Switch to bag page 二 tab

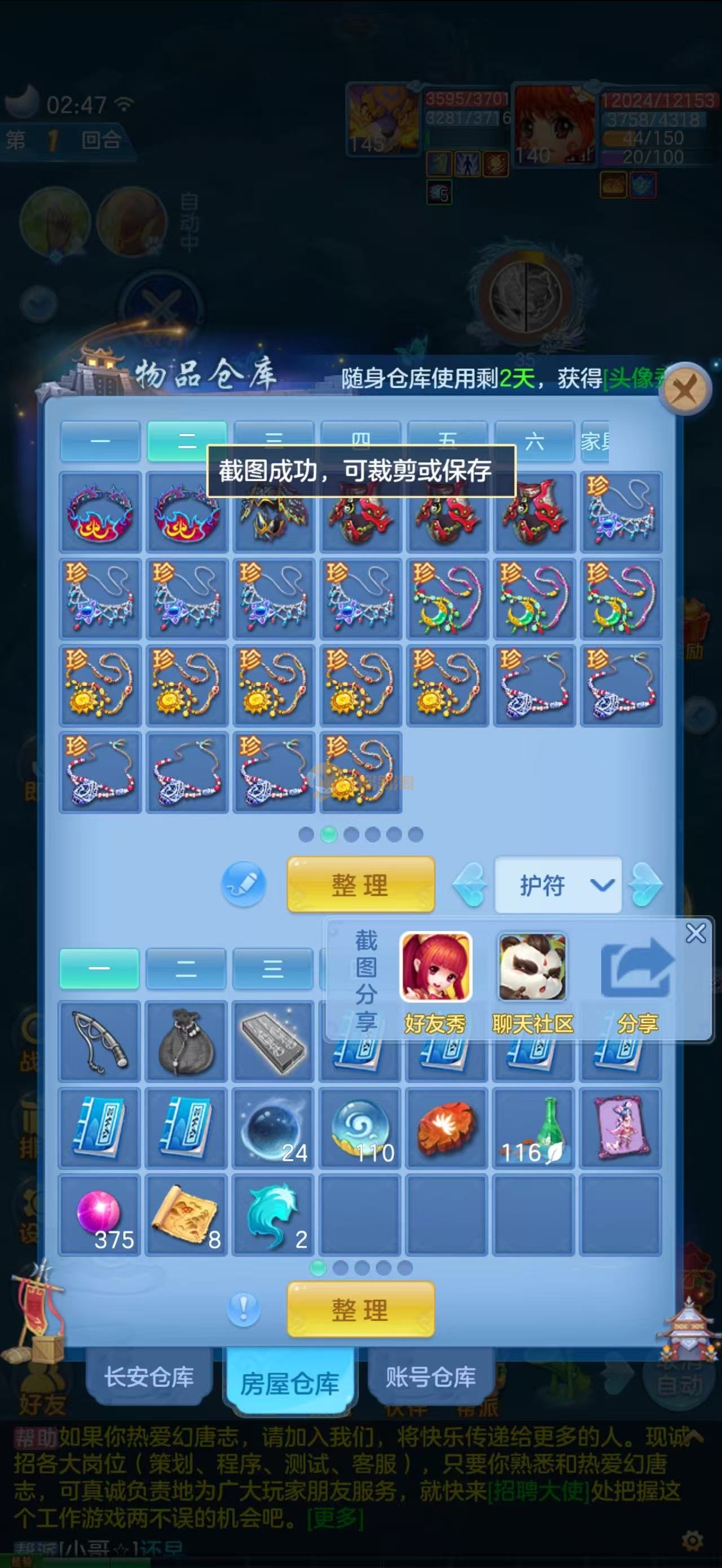click(186, 969)
